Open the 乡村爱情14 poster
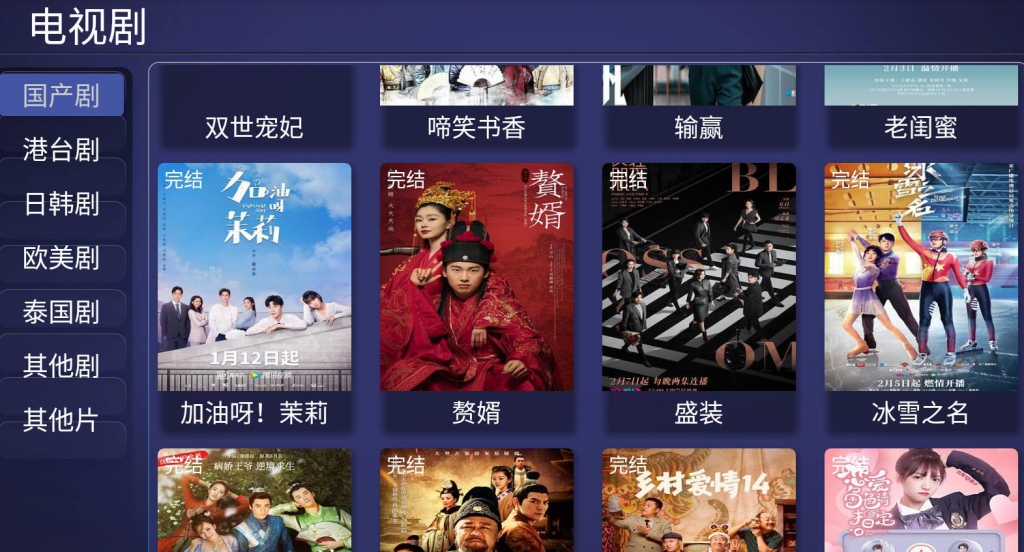This screenshot has width=1024, height=552. tap(698, 500)
